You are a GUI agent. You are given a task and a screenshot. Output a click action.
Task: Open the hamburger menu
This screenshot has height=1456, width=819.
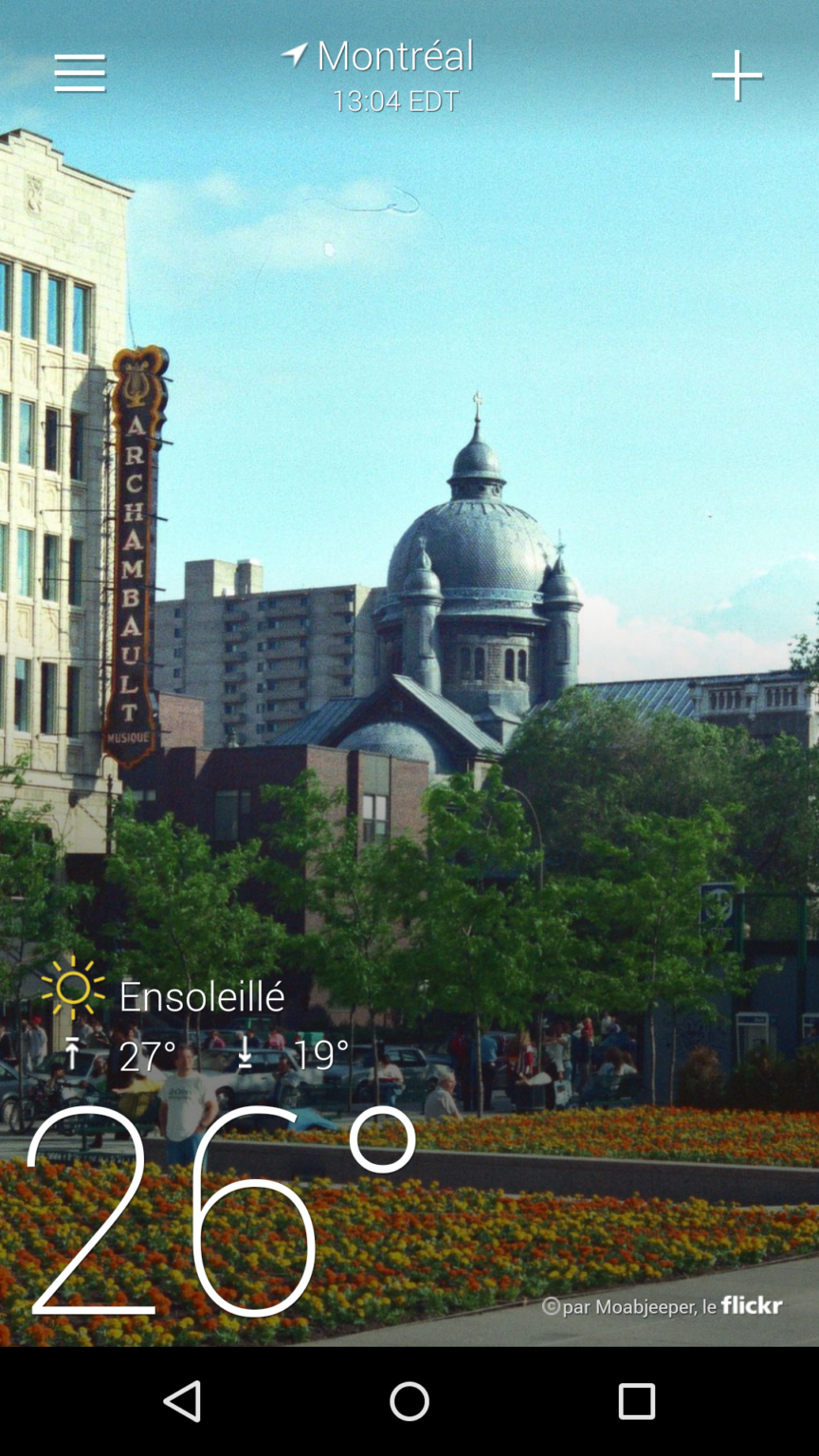point(80,73)
